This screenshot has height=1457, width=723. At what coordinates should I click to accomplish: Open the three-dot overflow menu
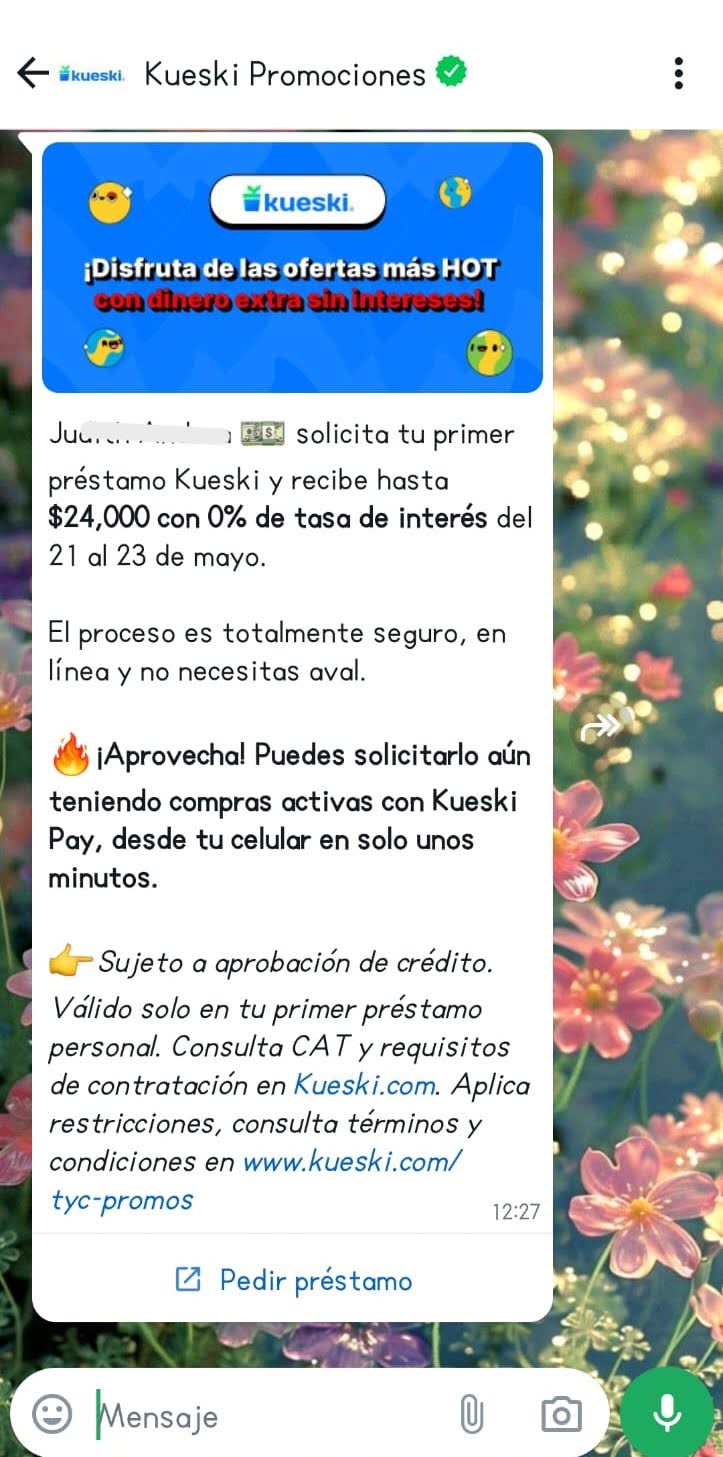pyautogui.click(x=679, y=73)
